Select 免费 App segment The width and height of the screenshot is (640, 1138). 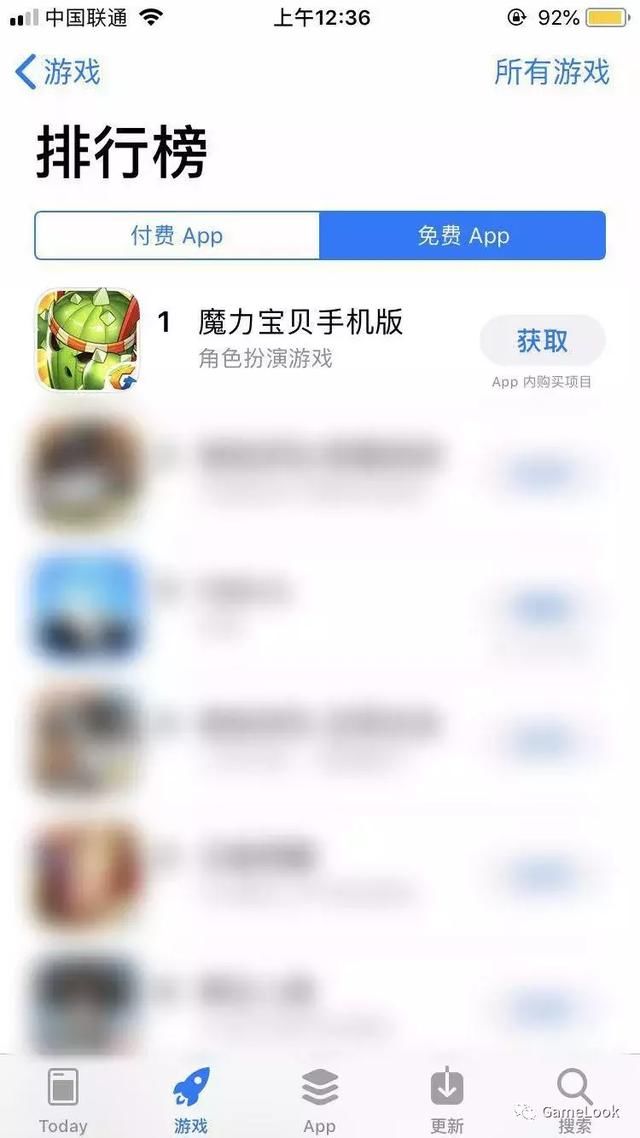point(463,236)
